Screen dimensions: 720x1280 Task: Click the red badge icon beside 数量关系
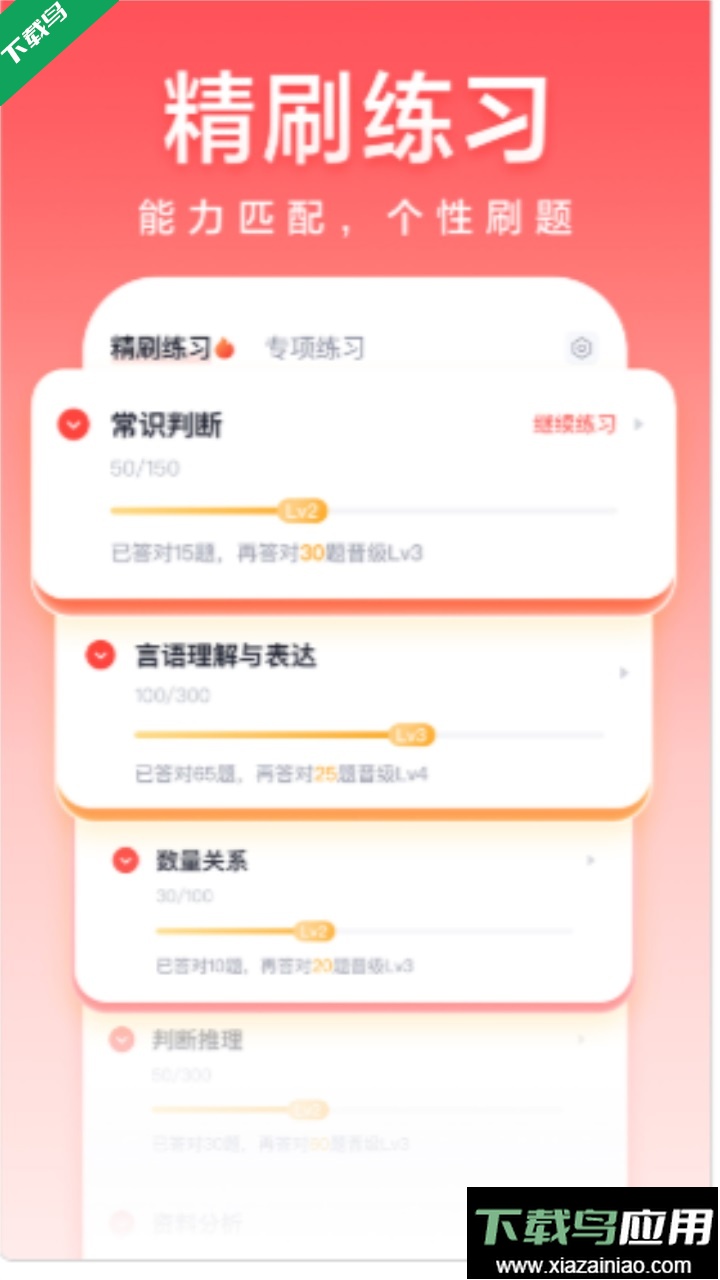click(x=123, y=861)
